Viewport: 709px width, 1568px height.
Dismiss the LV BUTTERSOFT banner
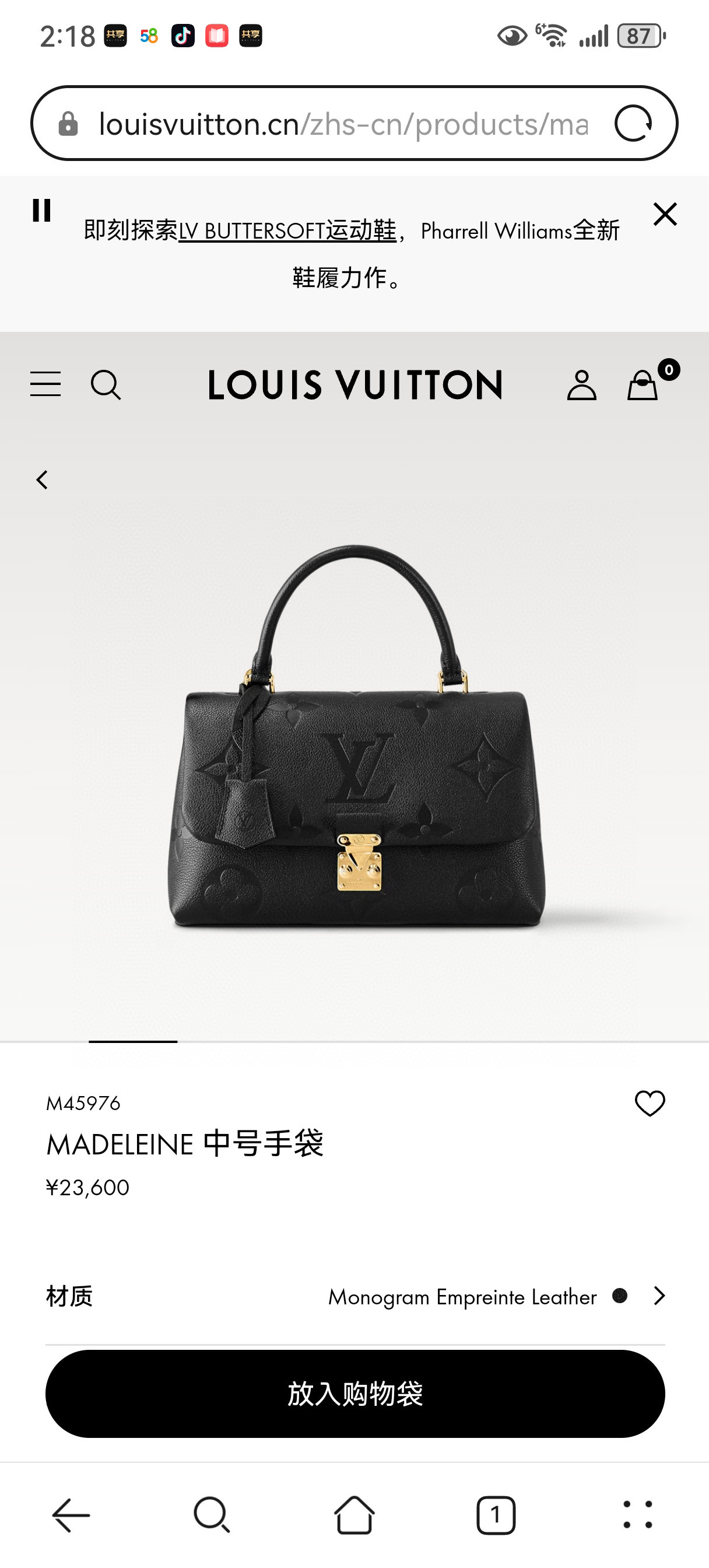pyautogui.click(x=665, y=213)
